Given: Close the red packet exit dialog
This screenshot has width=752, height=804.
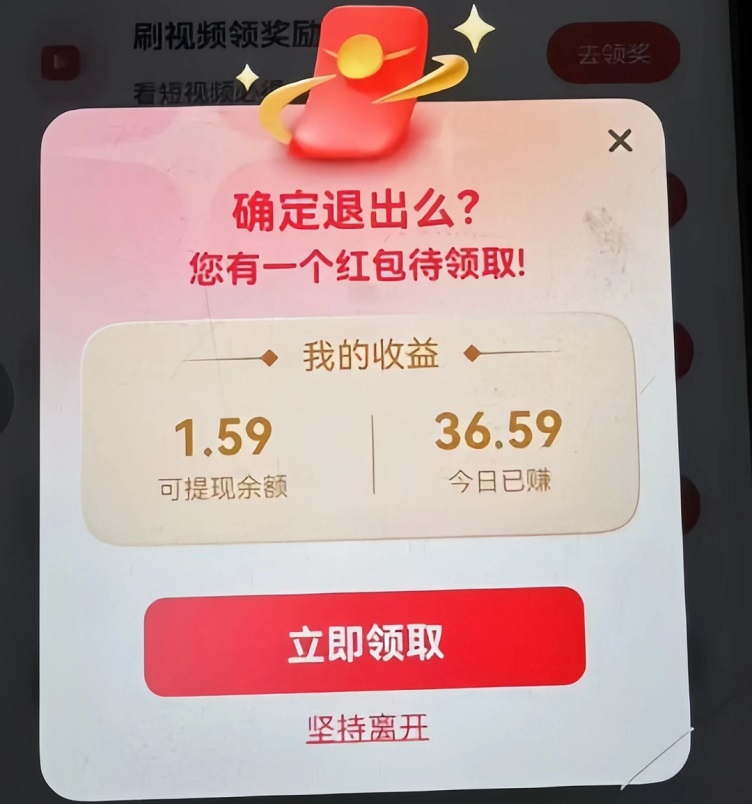Looking at the screenshot, I should (x=620, y=141).
